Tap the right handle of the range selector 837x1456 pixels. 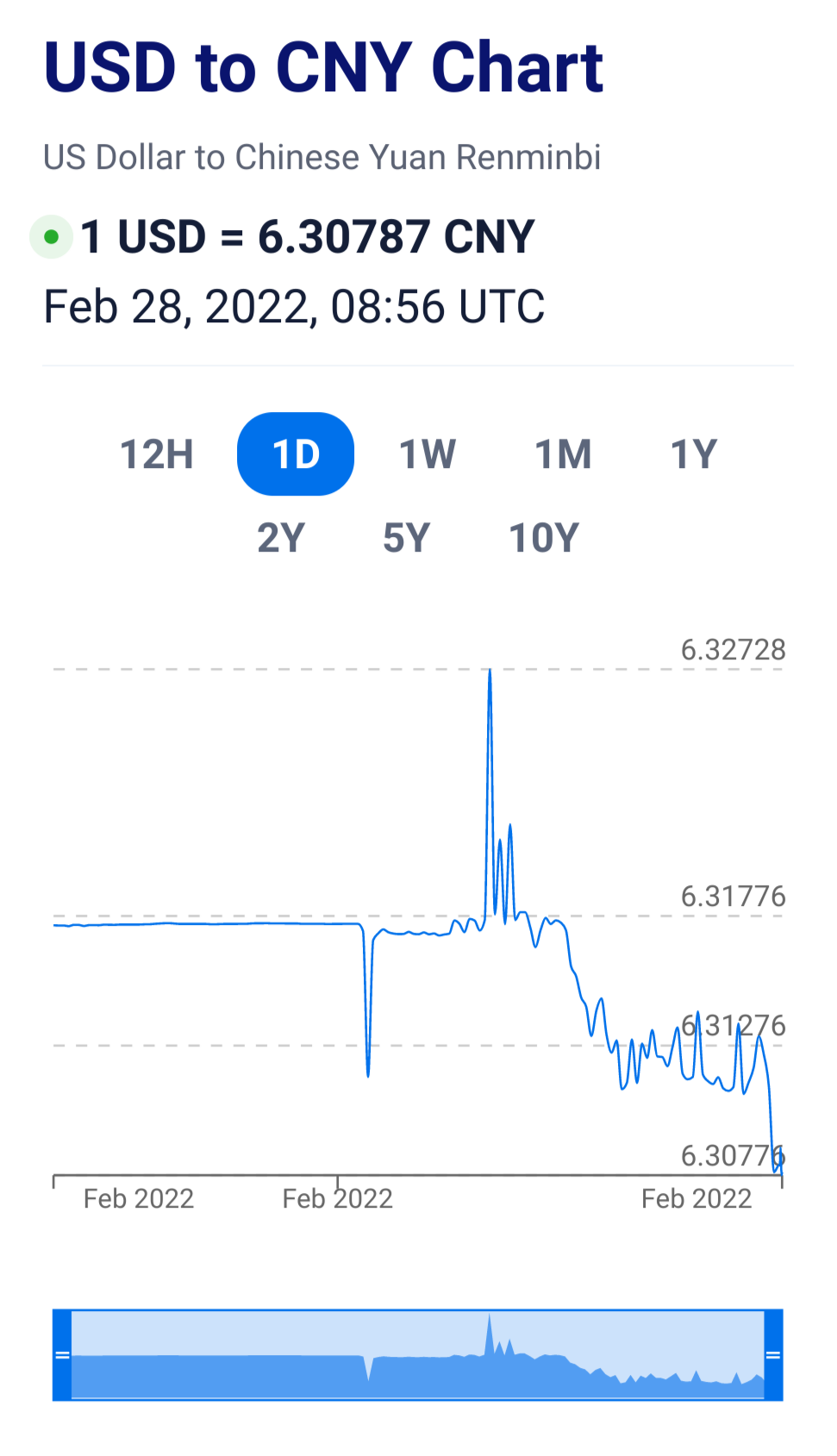[x=773, y=1355]
